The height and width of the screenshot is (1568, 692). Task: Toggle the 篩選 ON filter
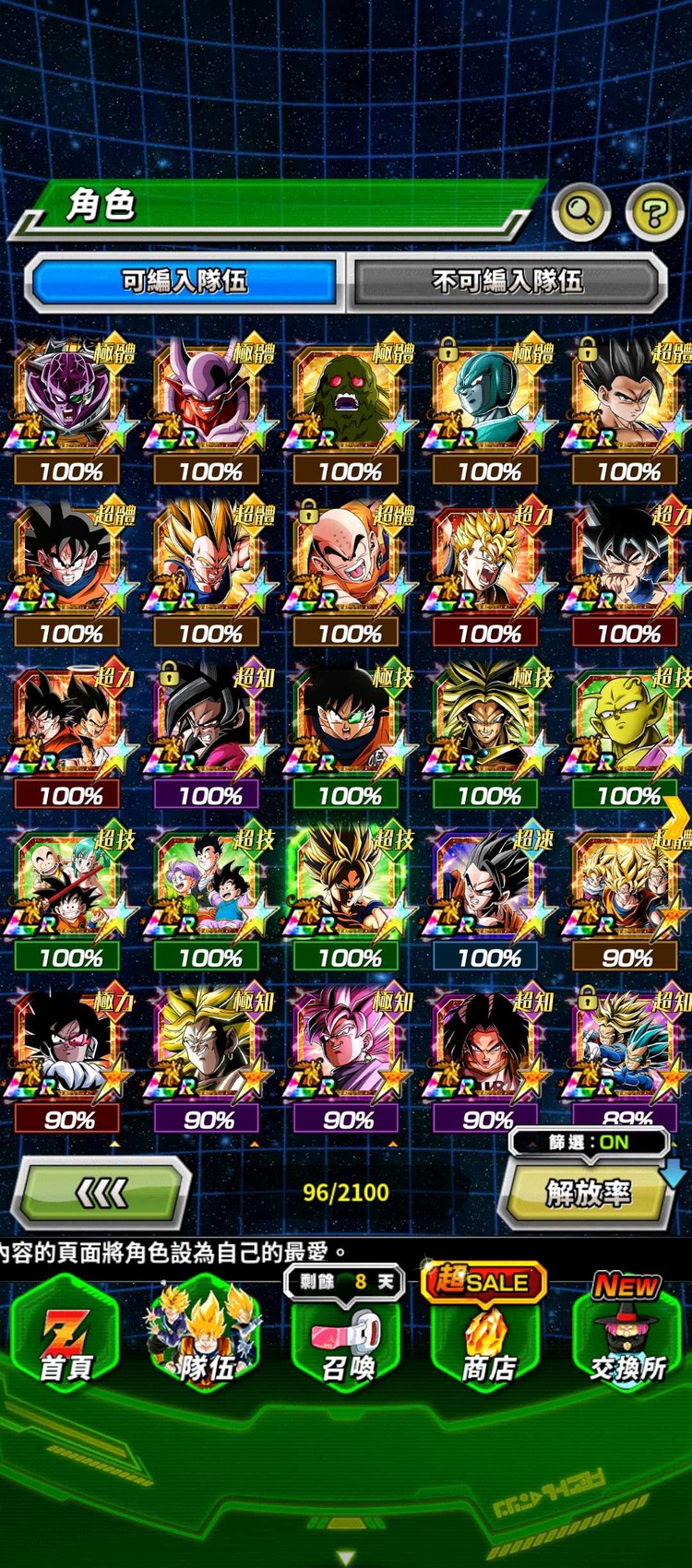coord(589,1142)
